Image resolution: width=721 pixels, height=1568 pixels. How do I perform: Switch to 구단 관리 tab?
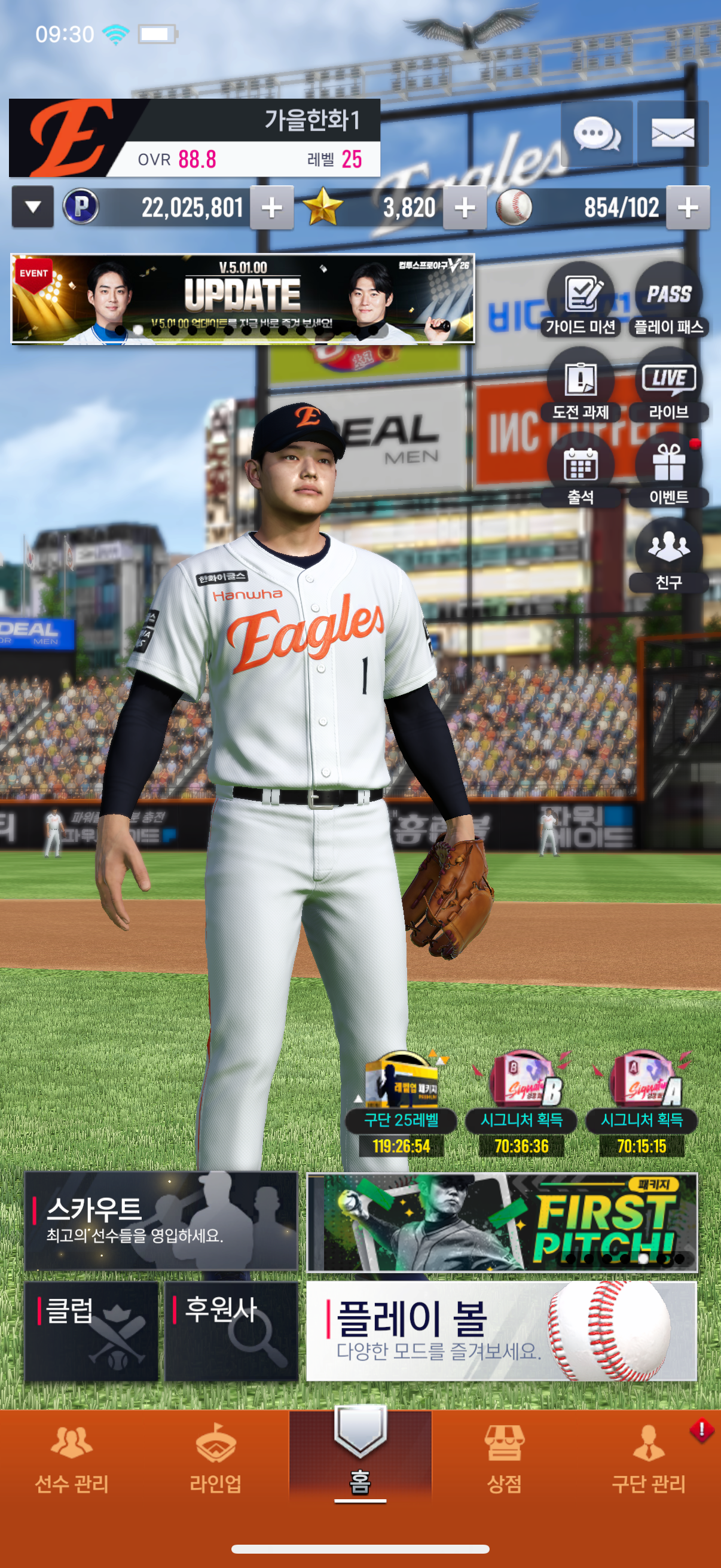(649, 1459)
